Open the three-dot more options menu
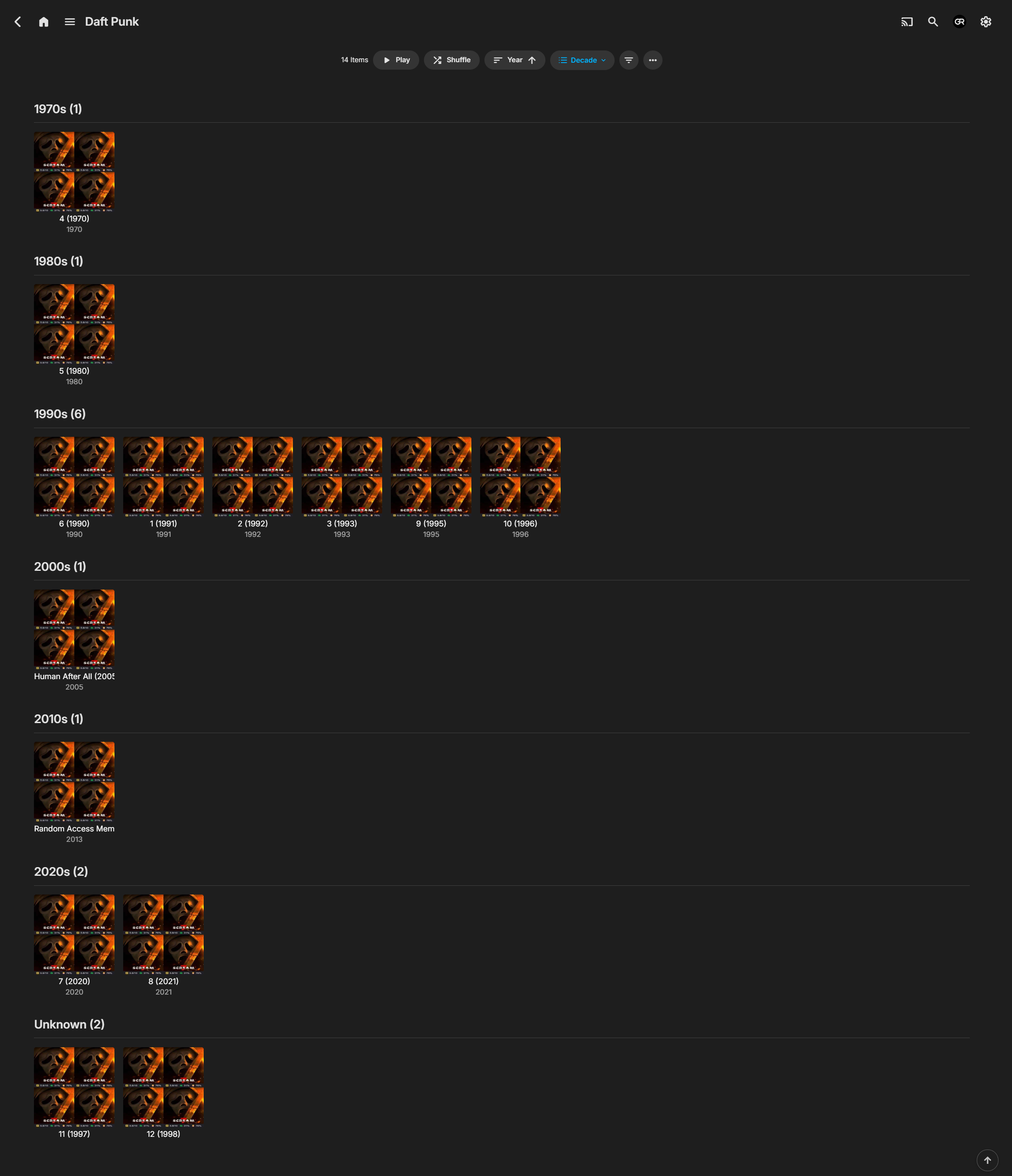The width and height of the screenshot is (1012, 1176). click(x=652, y=60)
